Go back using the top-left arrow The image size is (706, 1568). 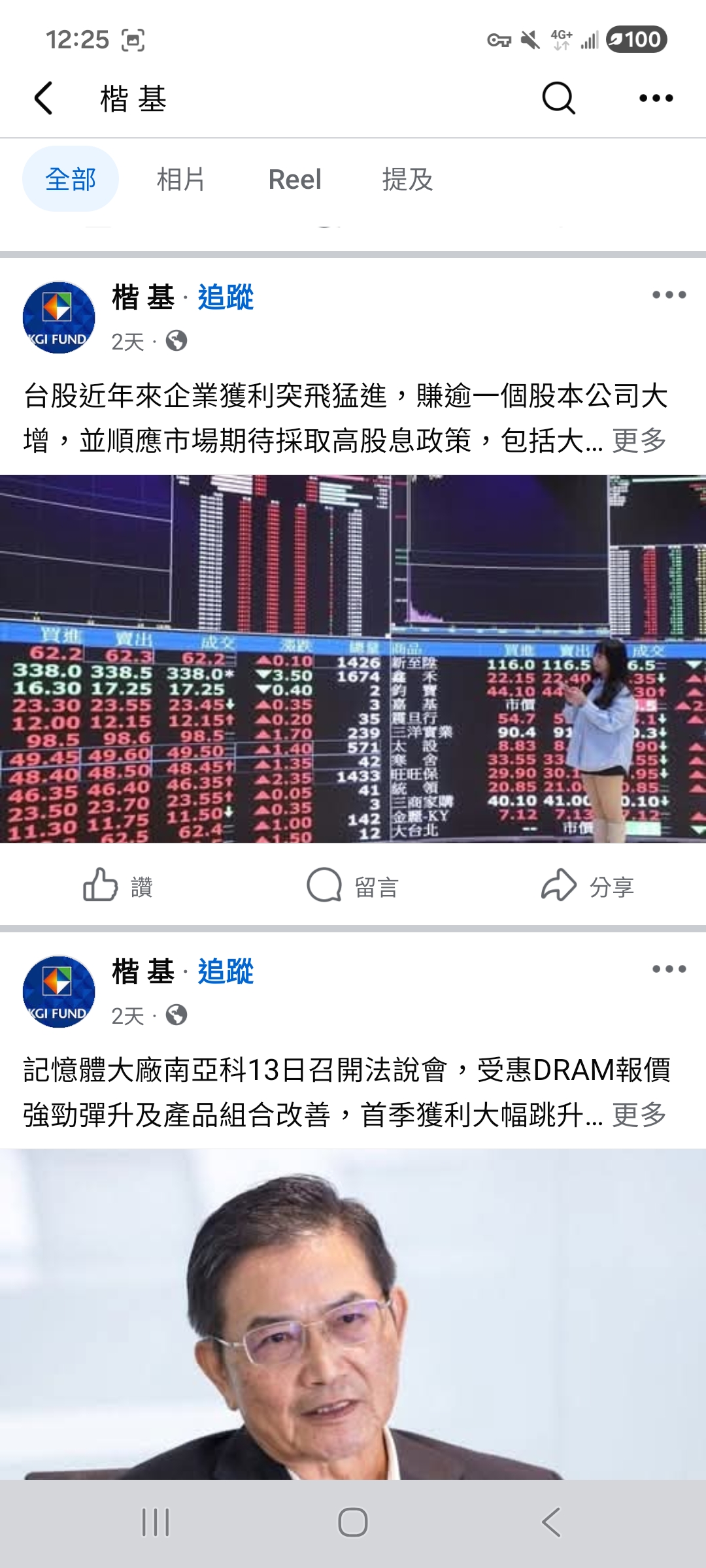[x=43, y=99]
